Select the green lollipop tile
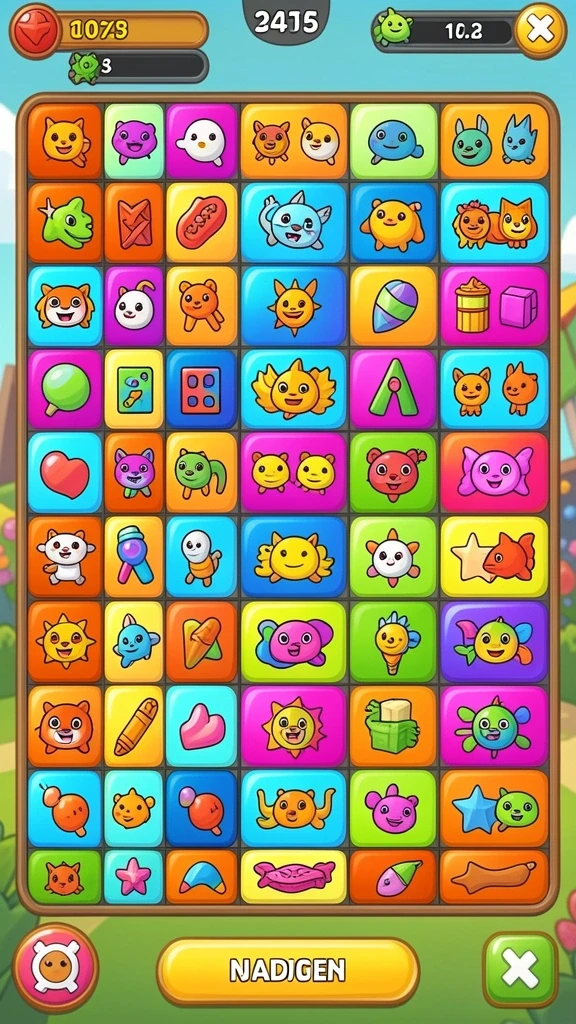 tap(65, 389)
